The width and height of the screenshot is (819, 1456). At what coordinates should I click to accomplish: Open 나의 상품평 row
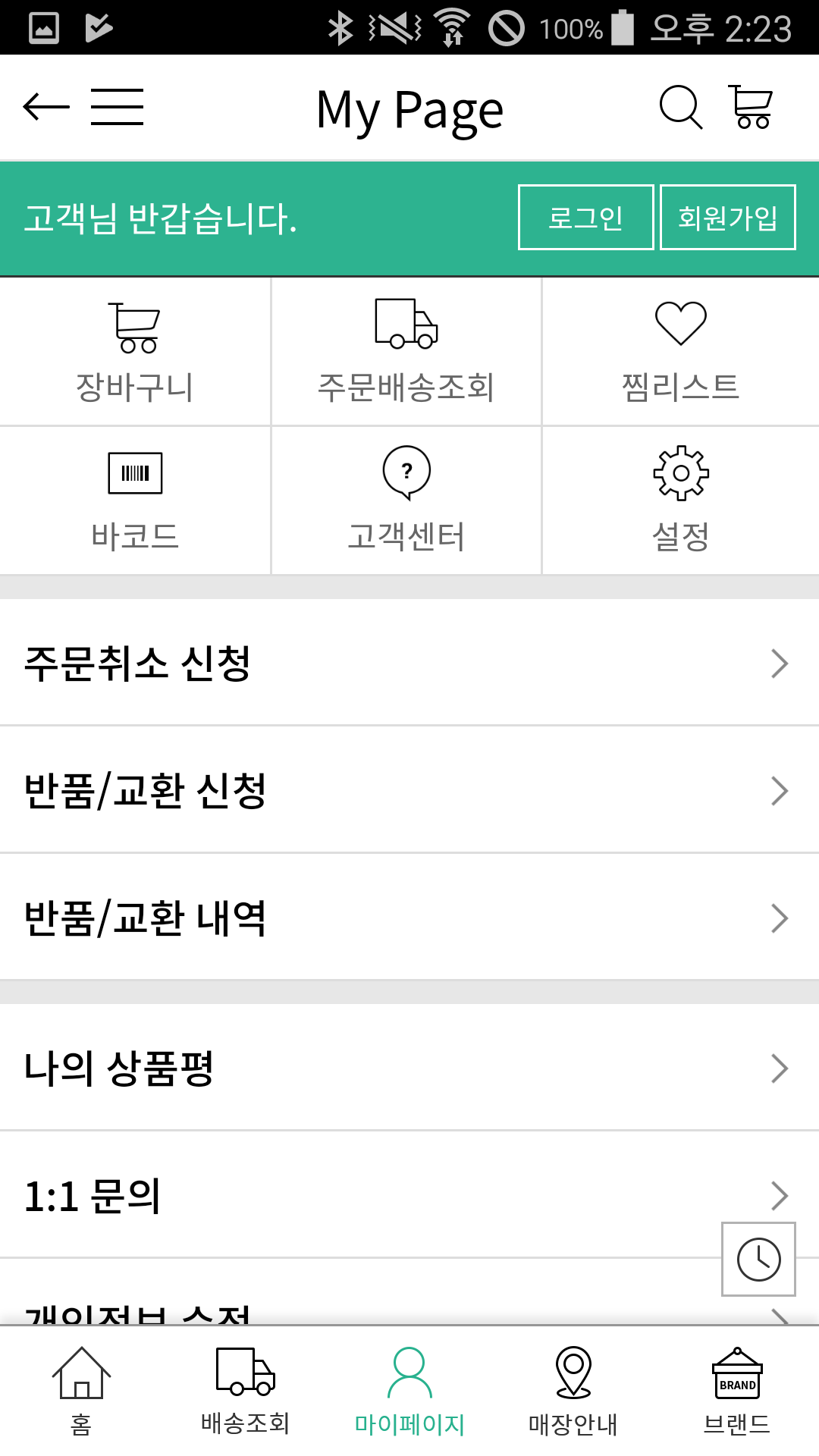[409, 1068]
